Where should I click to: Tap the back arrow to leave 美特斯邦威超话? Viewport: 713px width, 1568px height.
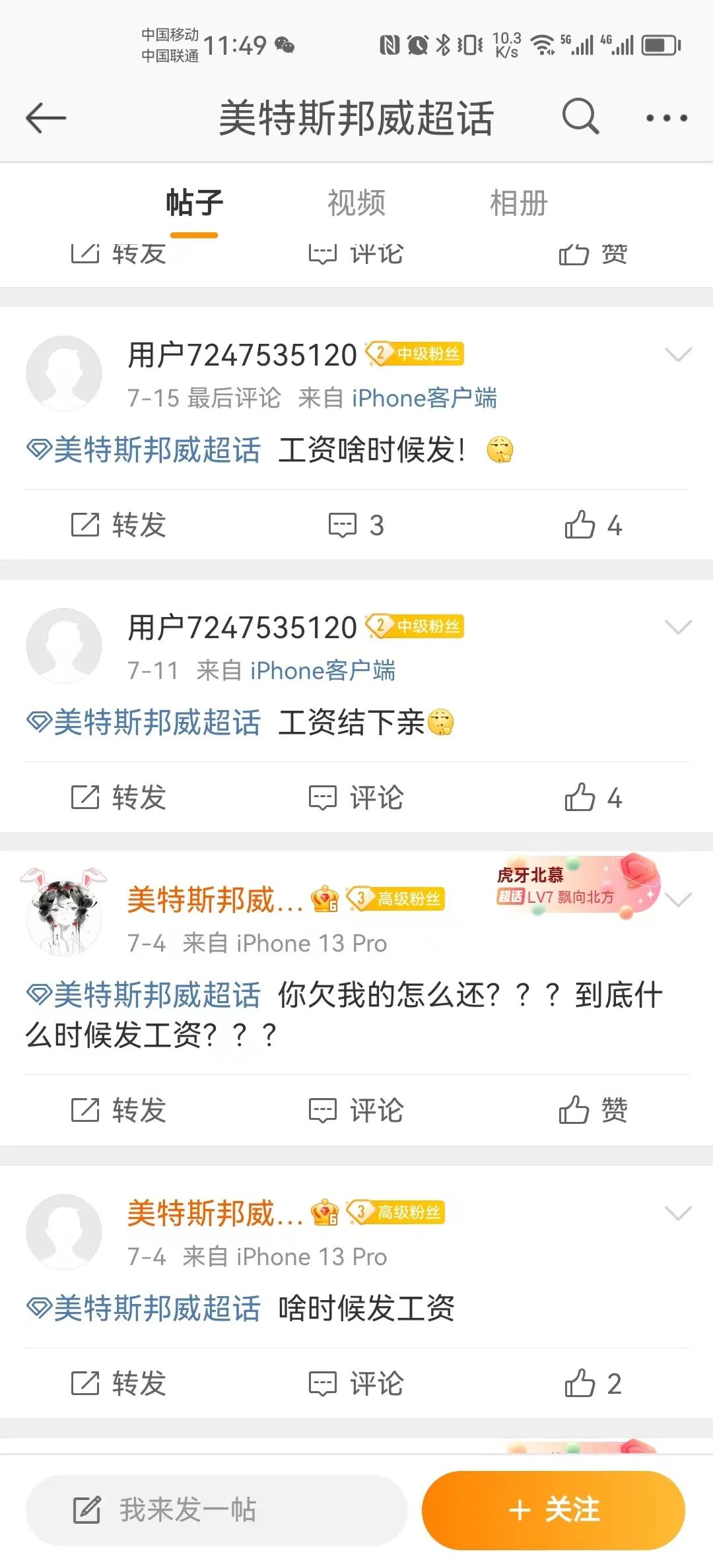coord(46,117)
